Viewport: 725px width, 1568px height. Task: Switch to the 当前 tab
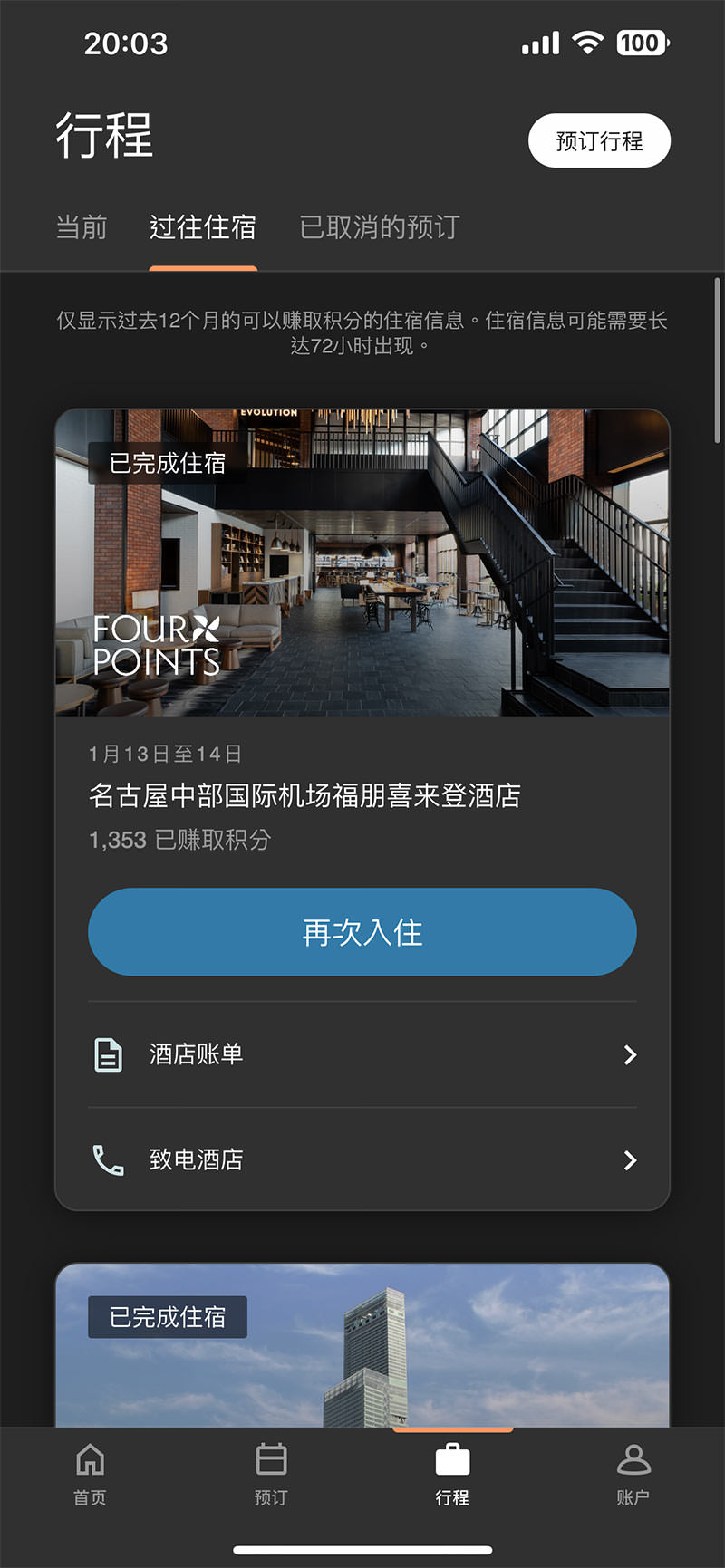click(x=81, y=229)
